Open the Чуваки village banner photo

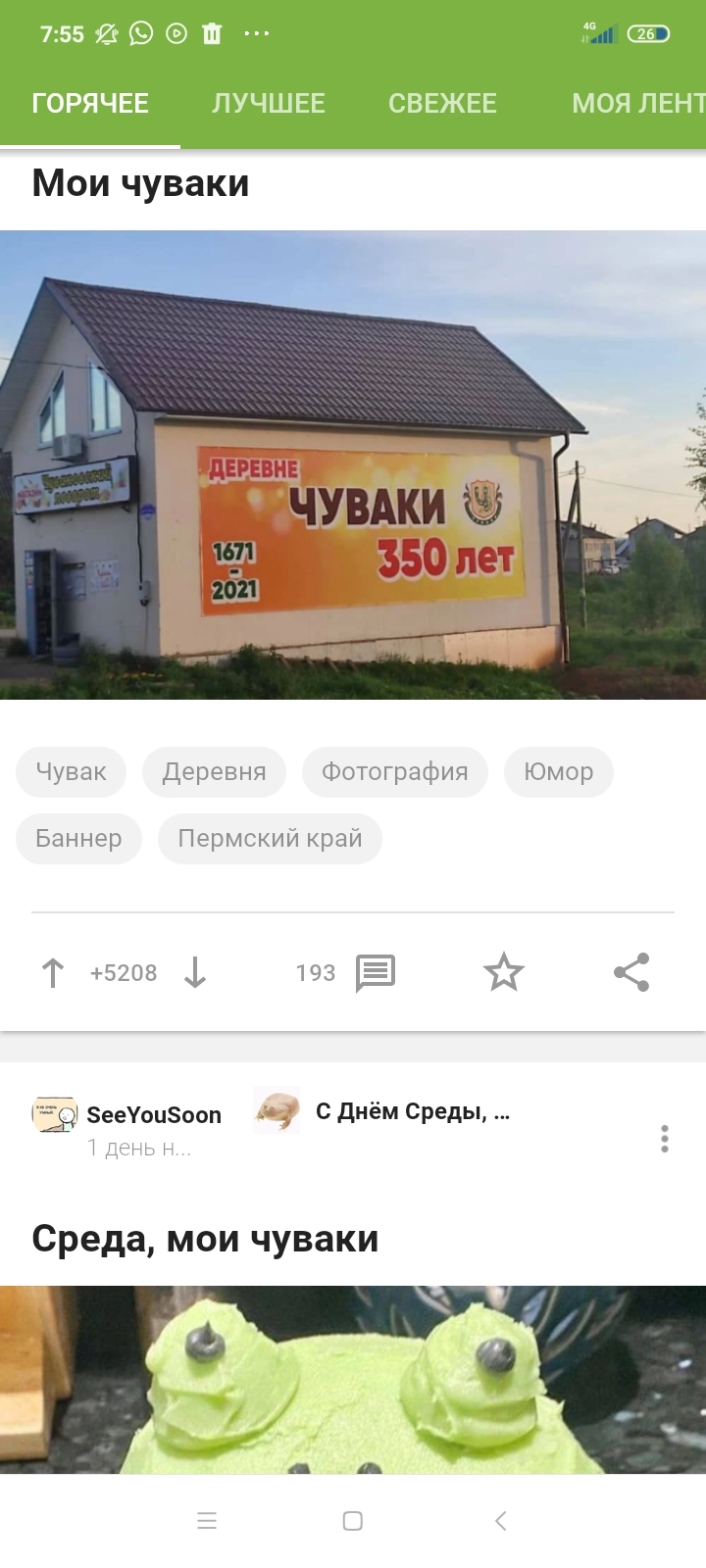tap(353, 465)
